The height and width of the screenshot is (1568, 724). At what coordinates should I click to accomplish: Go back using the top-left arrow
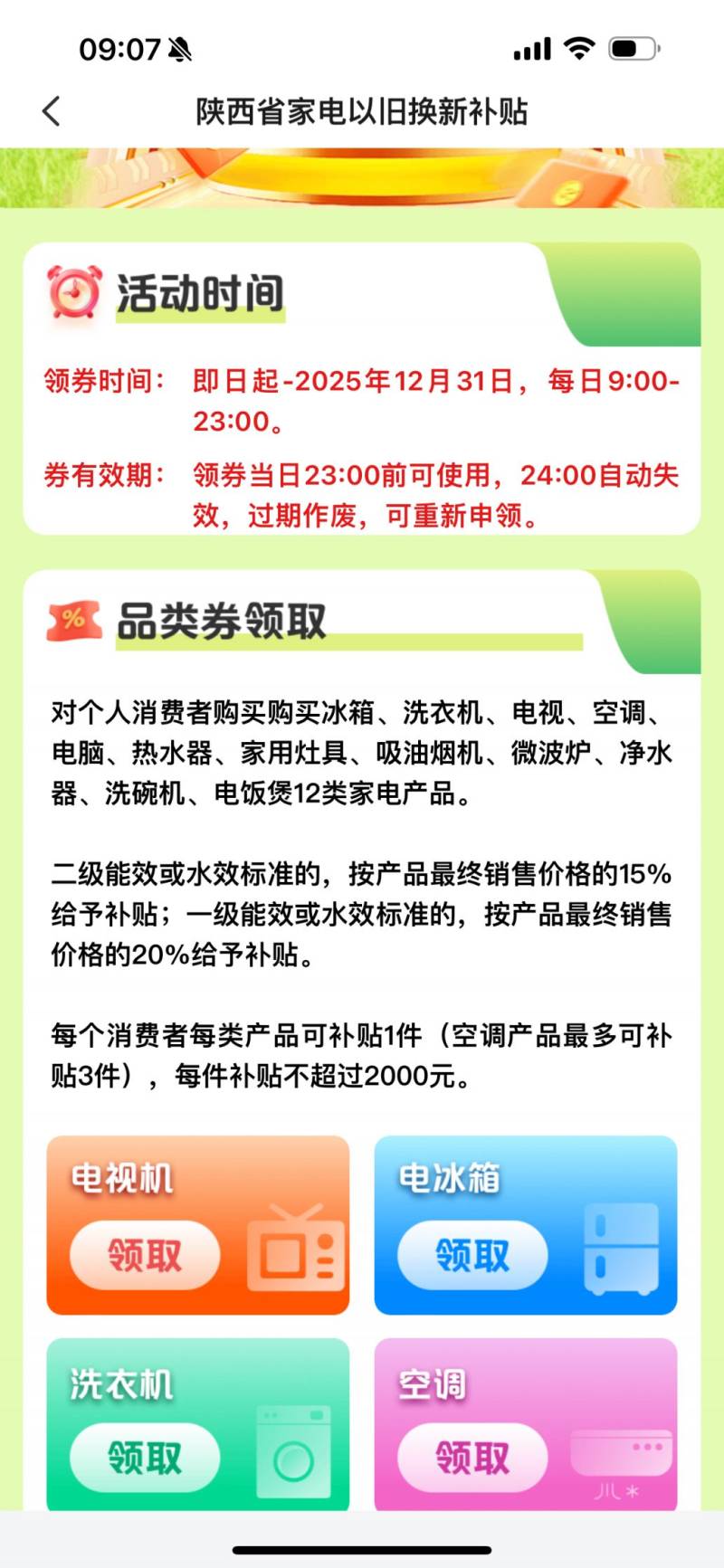pyautogui.click(x=52, y=111)
